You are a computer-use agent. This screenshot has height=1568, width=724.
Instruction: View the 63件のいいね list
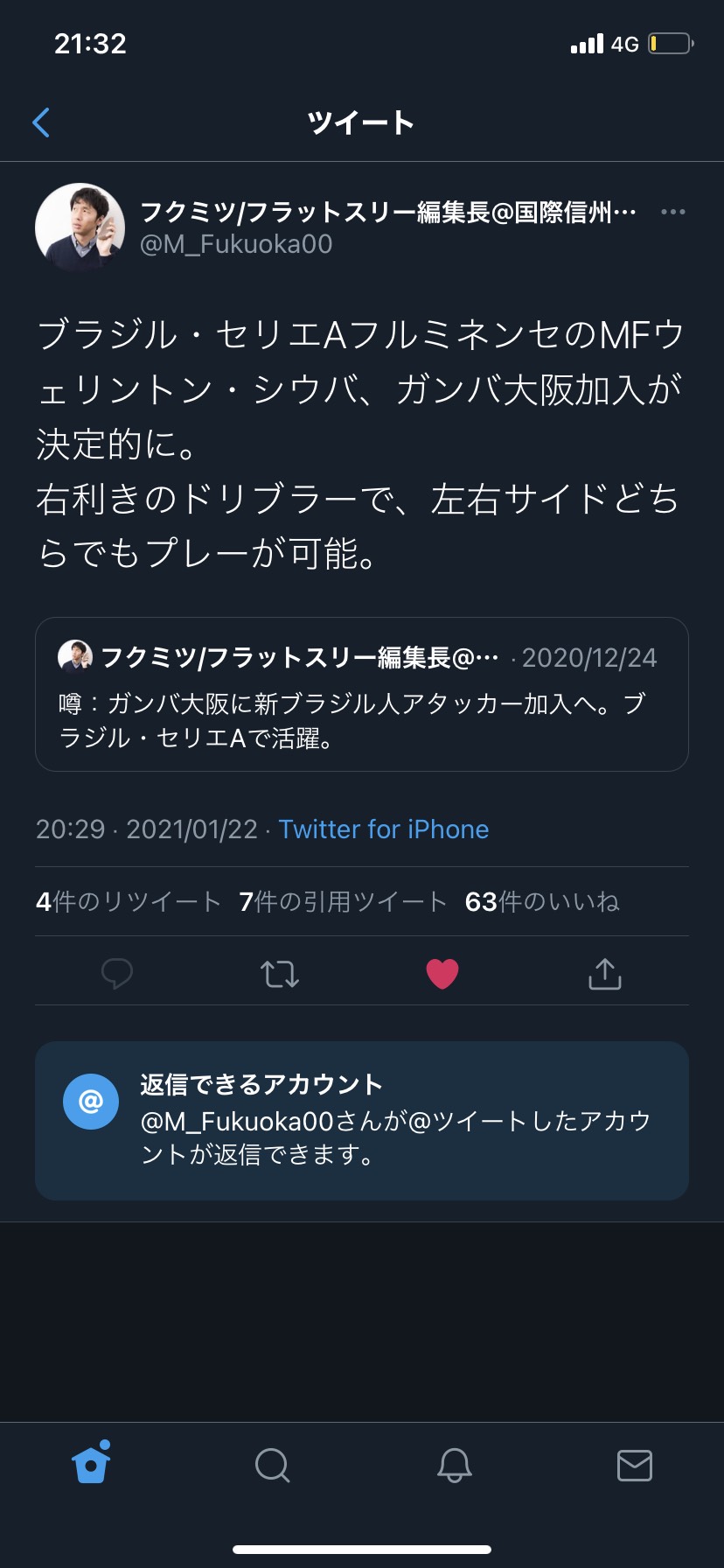[542, 901]
